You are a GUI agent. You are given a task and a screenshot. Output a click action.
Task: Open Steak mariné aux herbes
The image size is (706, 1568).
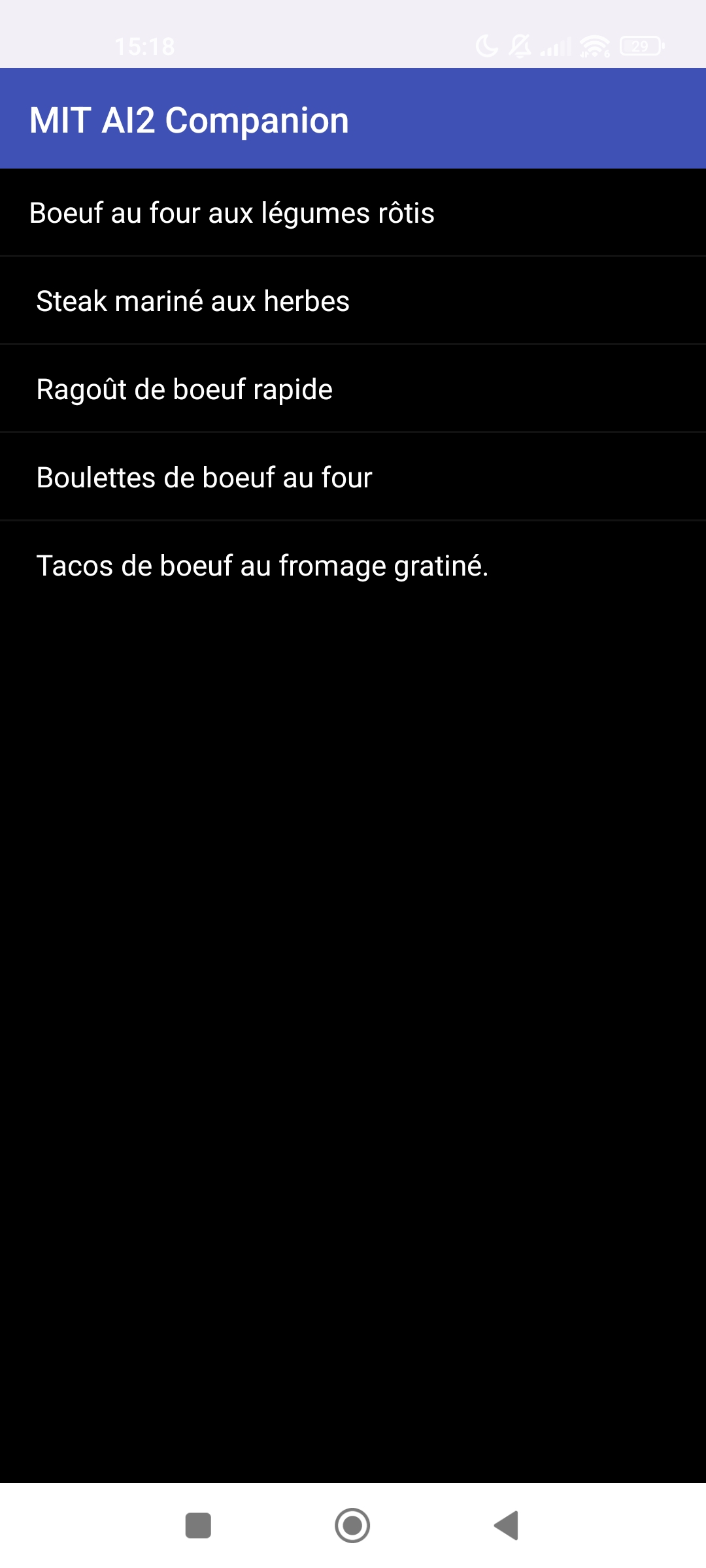click(353, 301)
